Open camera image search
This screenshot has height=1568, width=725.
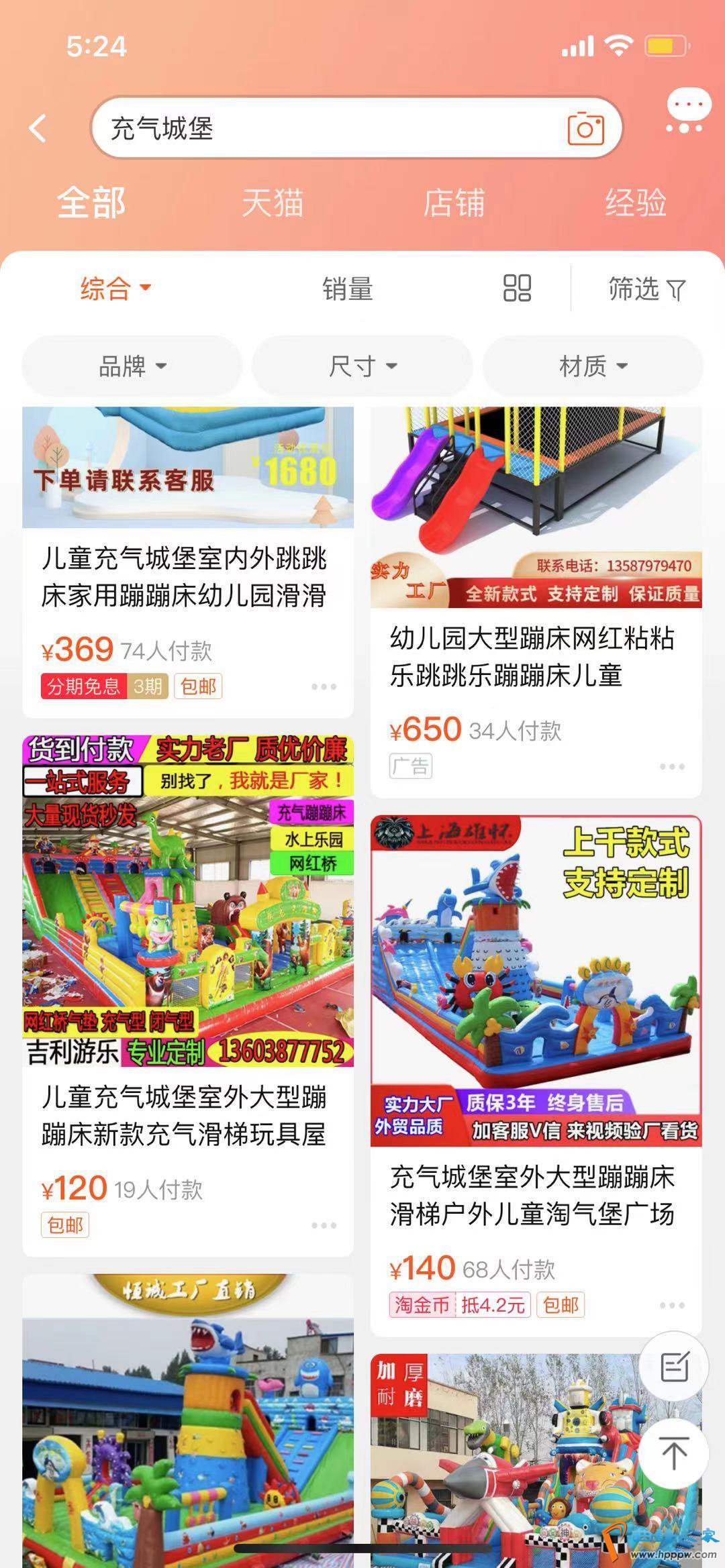coord(585,128)
